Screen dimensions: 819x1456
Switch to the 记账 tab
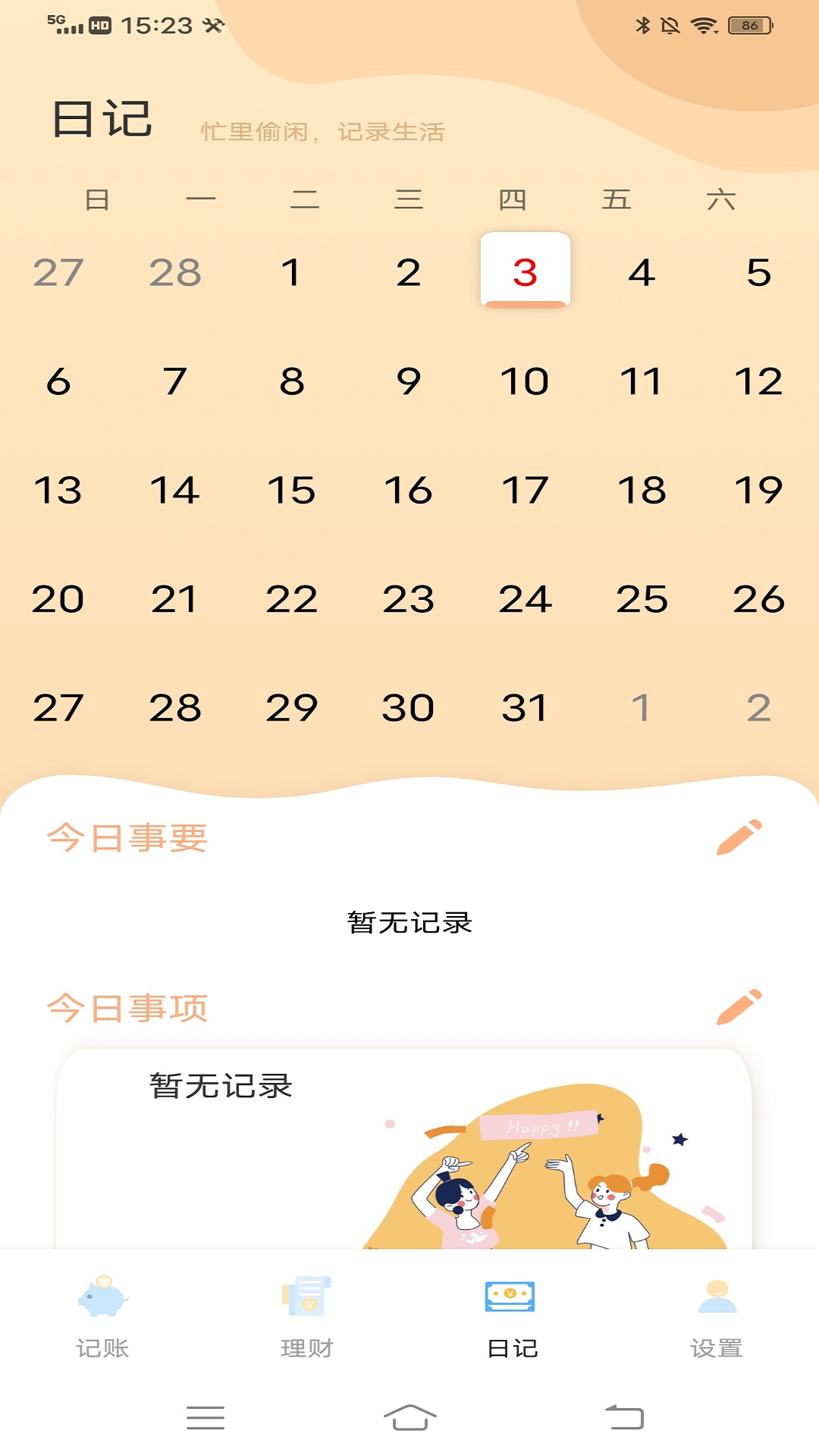102,1316
